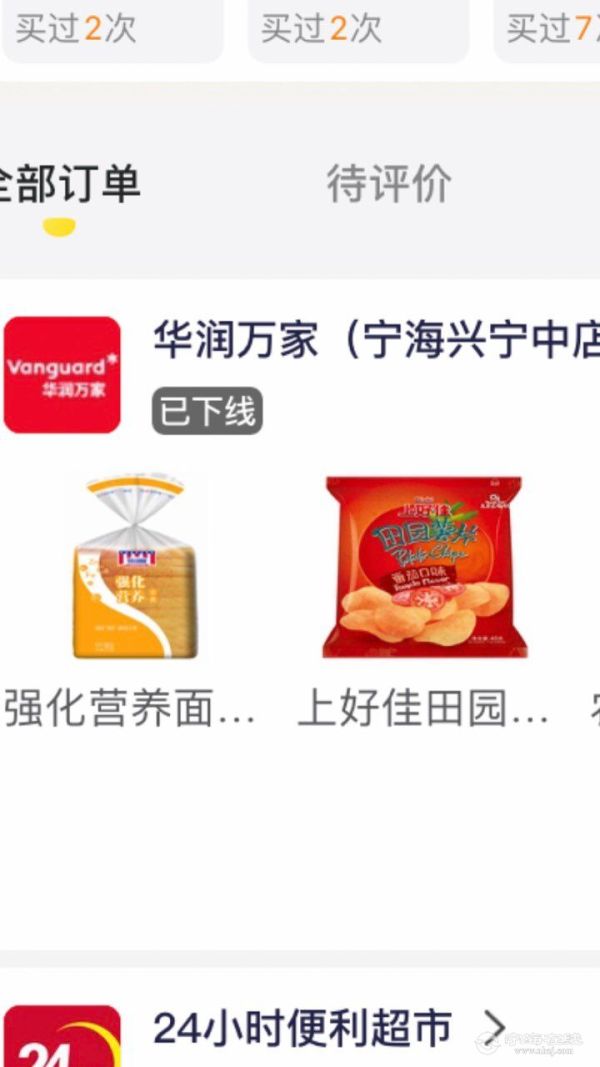
Task: Switch to the 全部订单 tab
Action: (68, 185)
